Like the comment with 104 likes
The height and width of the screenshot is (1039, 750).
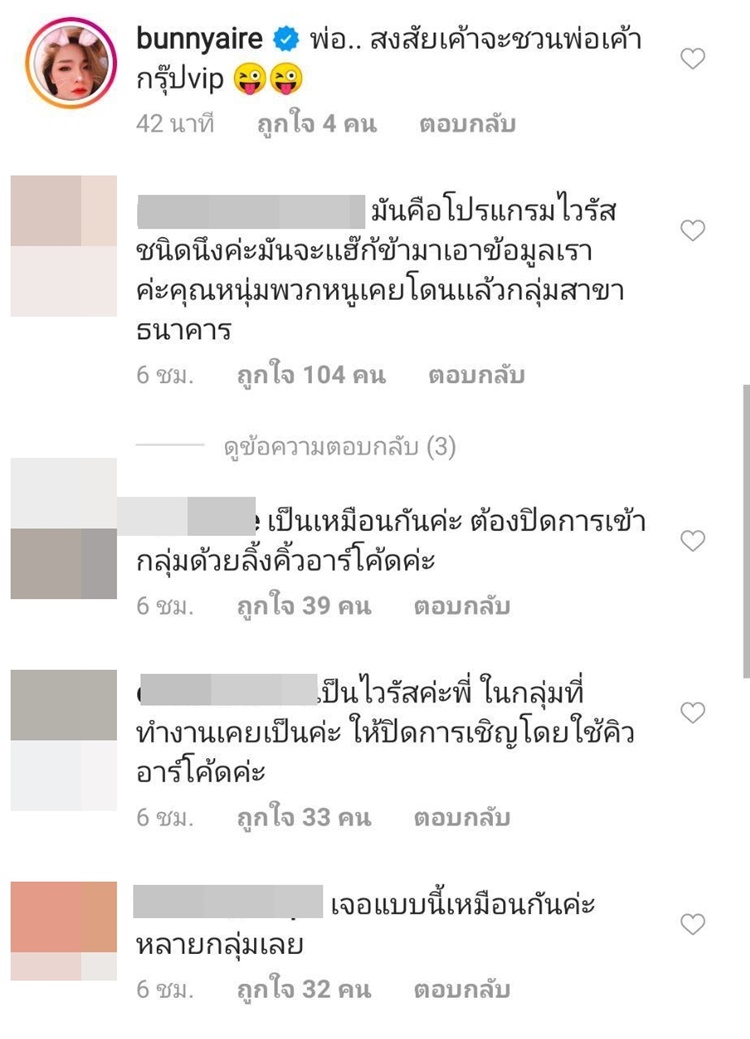pos(693,231)
